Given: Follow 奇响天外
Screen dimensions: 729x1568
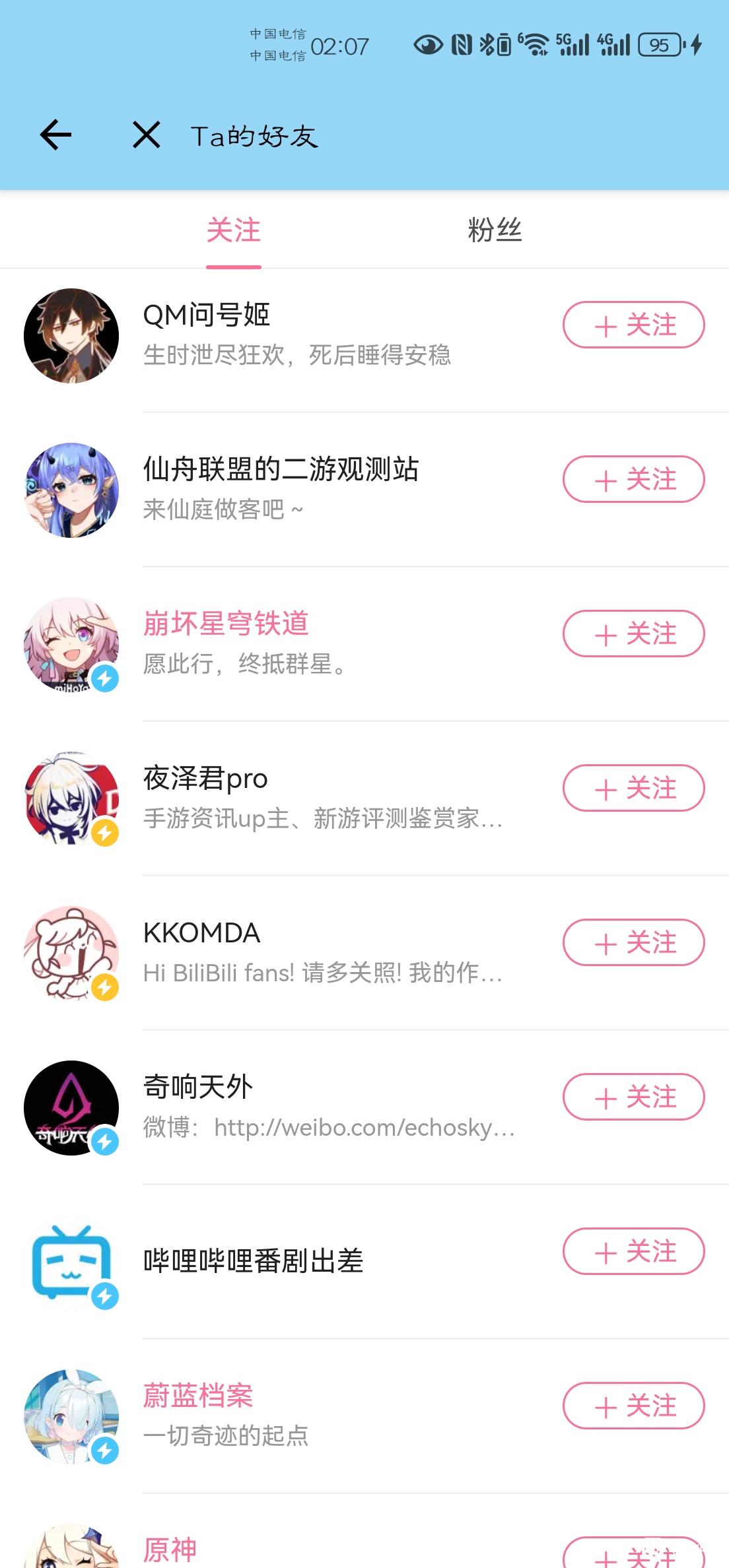Looking at the screenshot, I should (x=633, y=1097).
